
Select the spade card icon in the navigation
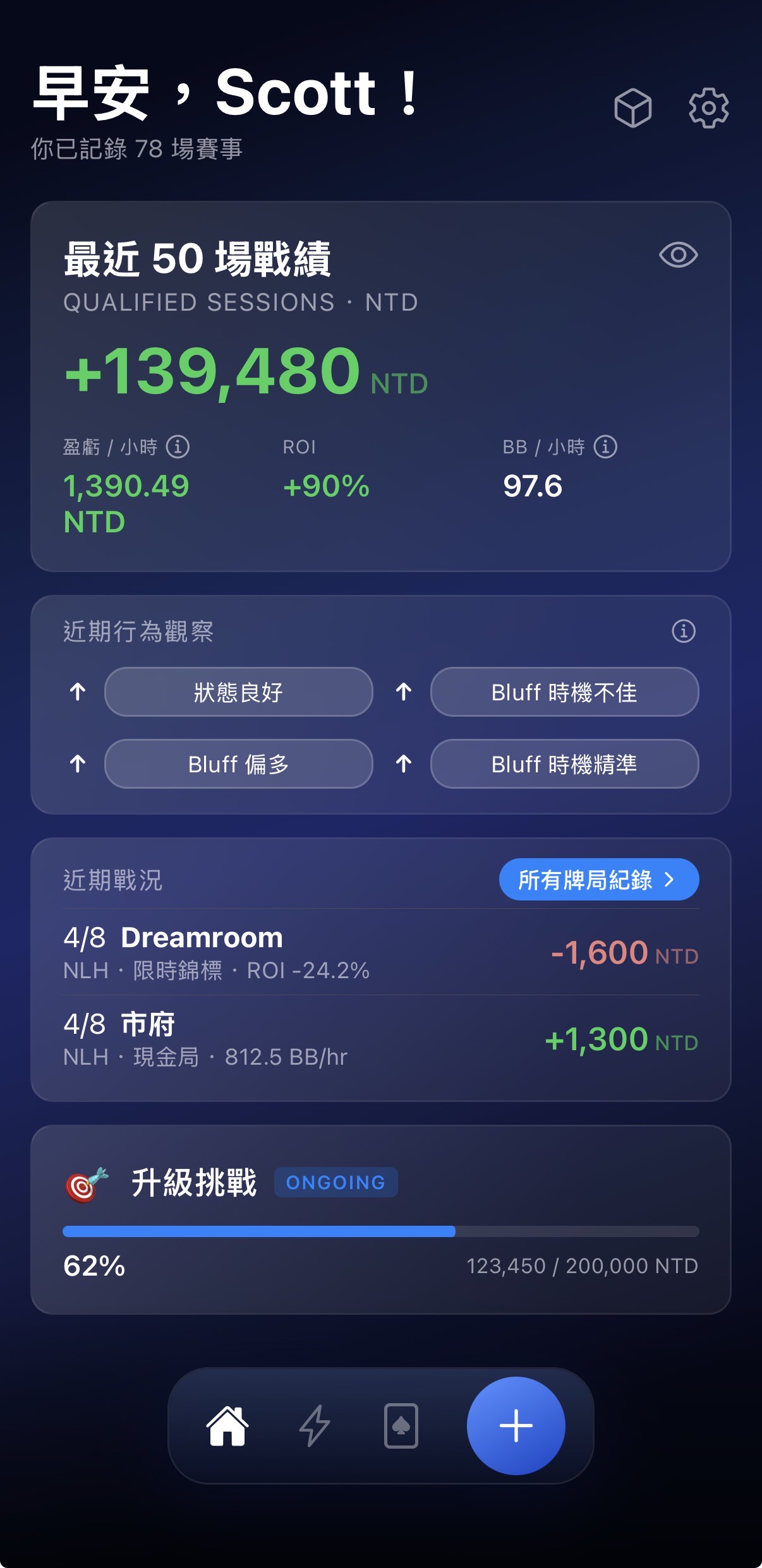click(401, 1426)
